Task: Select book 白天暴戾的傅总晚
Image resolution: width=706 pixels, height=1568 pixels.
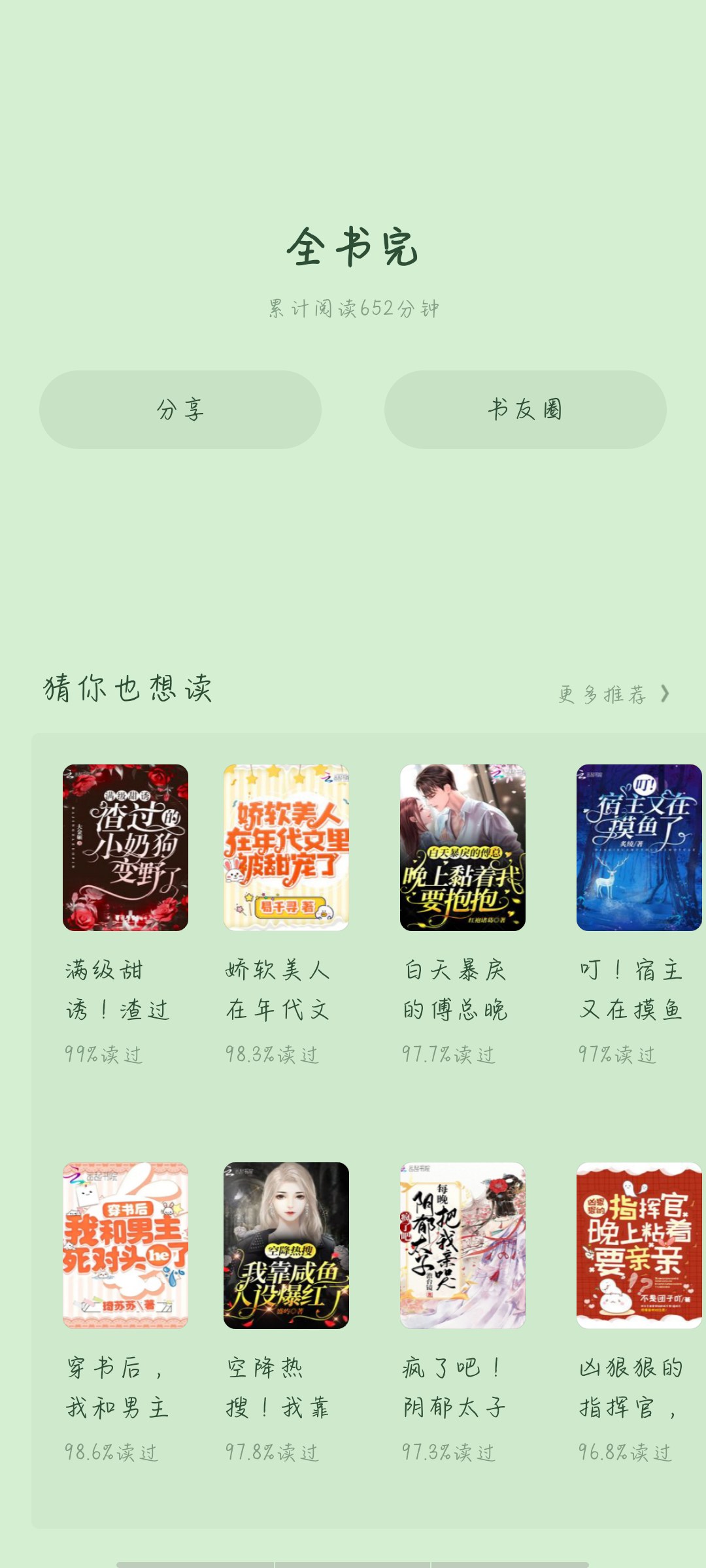Action: (x=463, y=847)
